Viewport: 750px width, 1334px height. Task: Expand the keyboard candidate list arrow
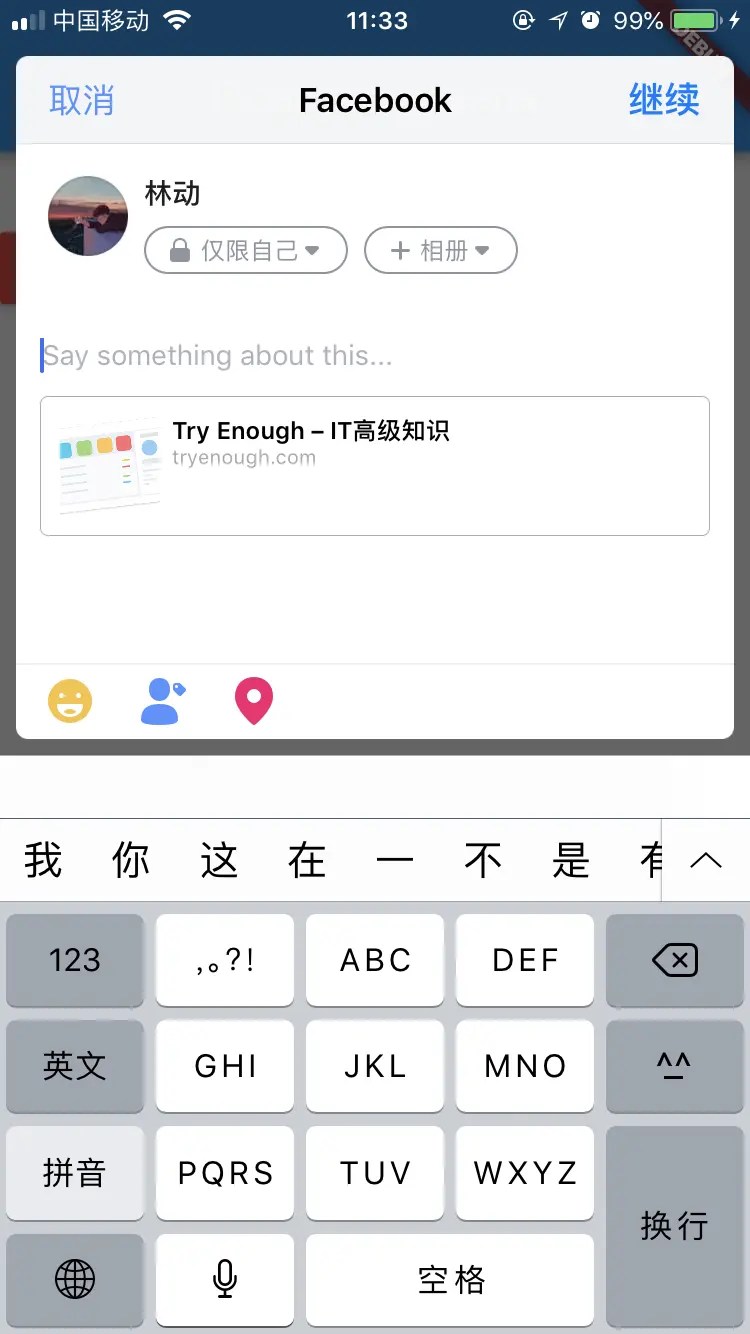click(706, 860)
